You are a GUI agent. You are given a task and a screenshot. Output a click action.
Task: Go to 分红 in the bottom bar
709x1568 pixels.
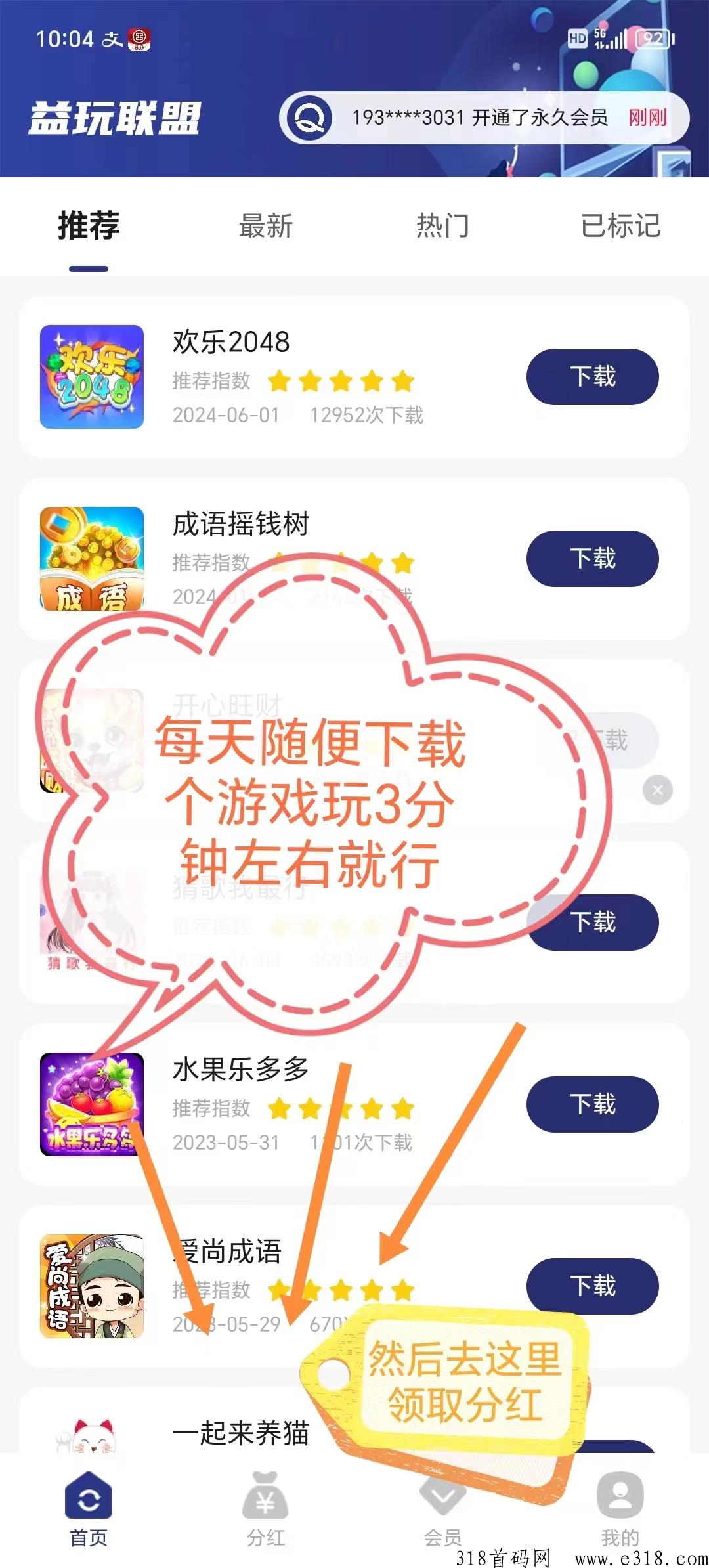(265, 1509)
